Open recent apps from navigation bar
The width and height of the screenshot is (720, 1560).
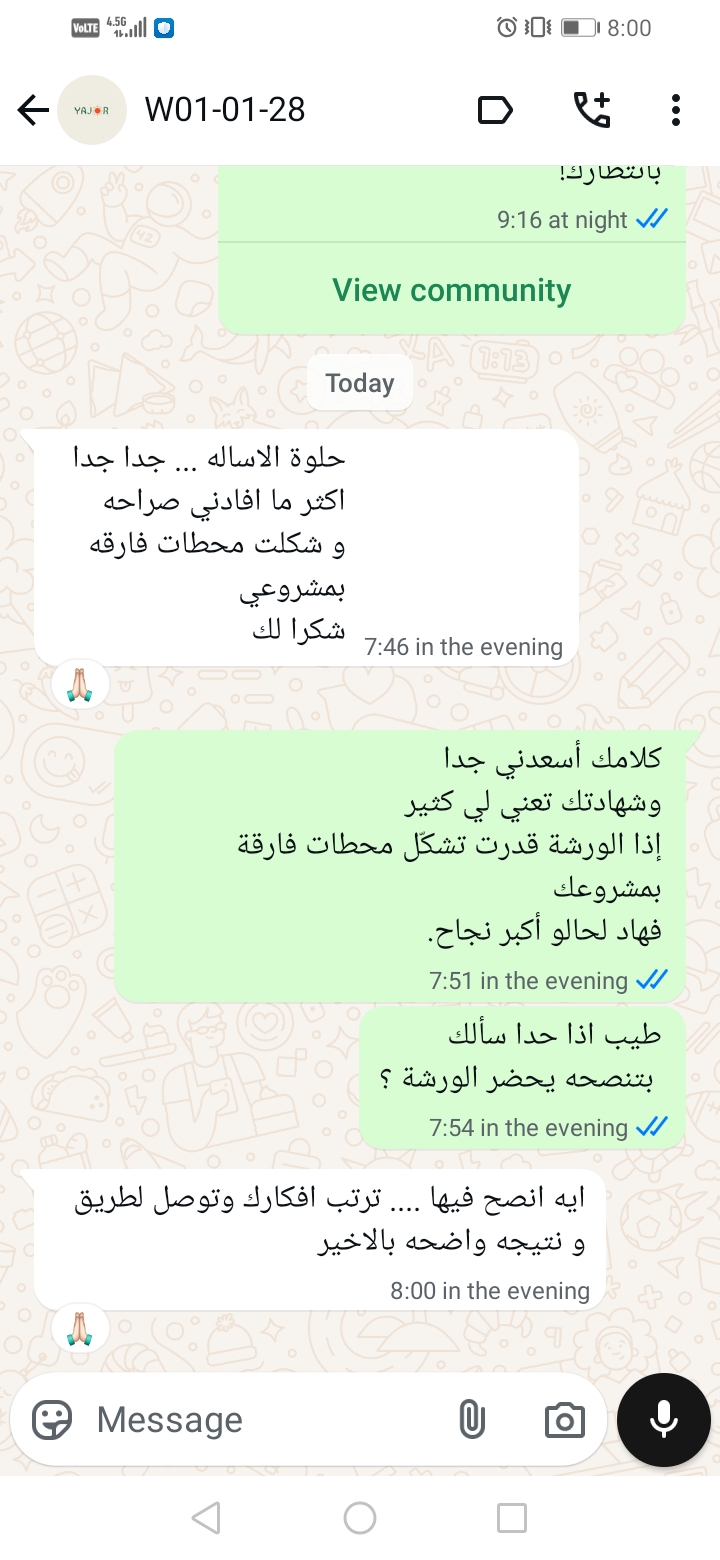coord(512,1518)
